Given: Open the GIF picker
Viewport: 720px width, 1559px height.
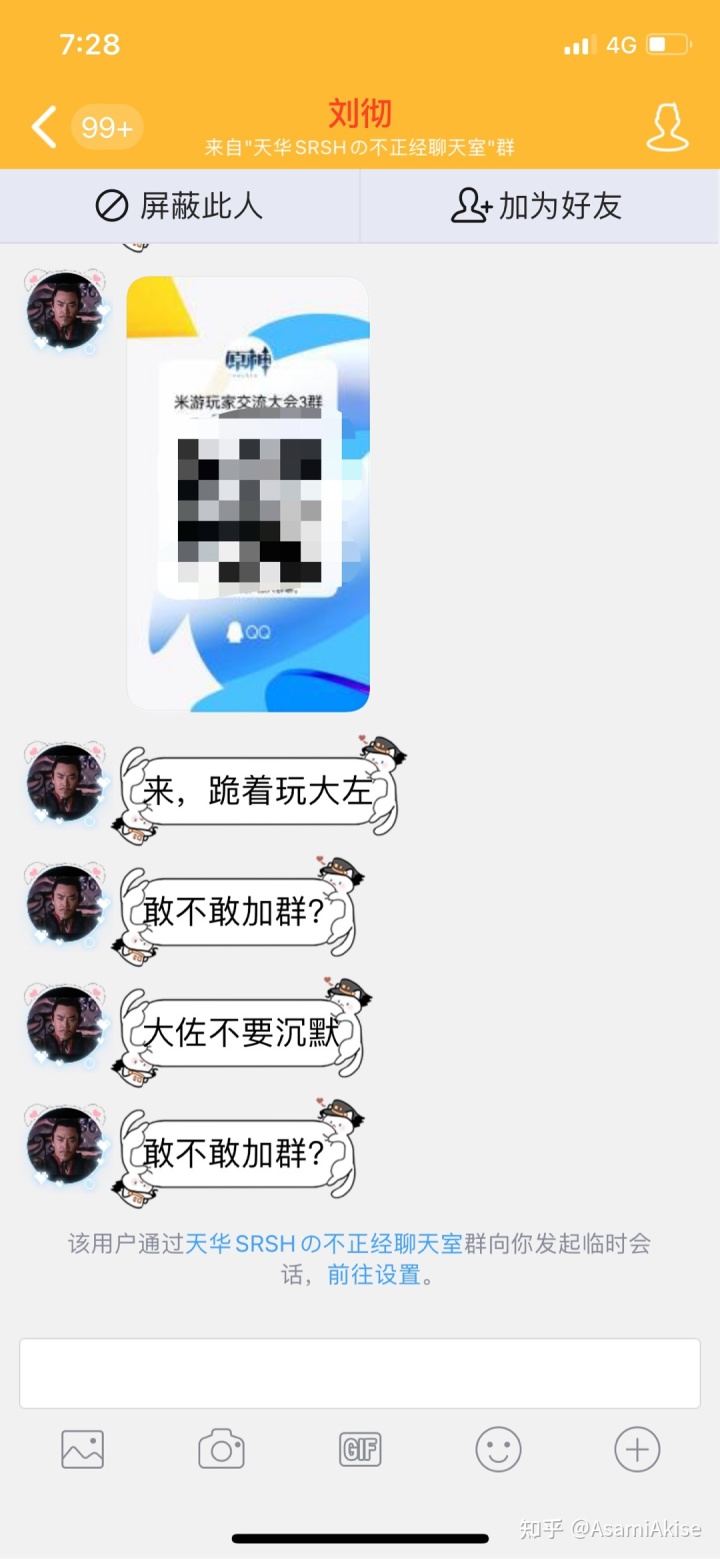Looking at the screenshot, I should coord(360,1449).
